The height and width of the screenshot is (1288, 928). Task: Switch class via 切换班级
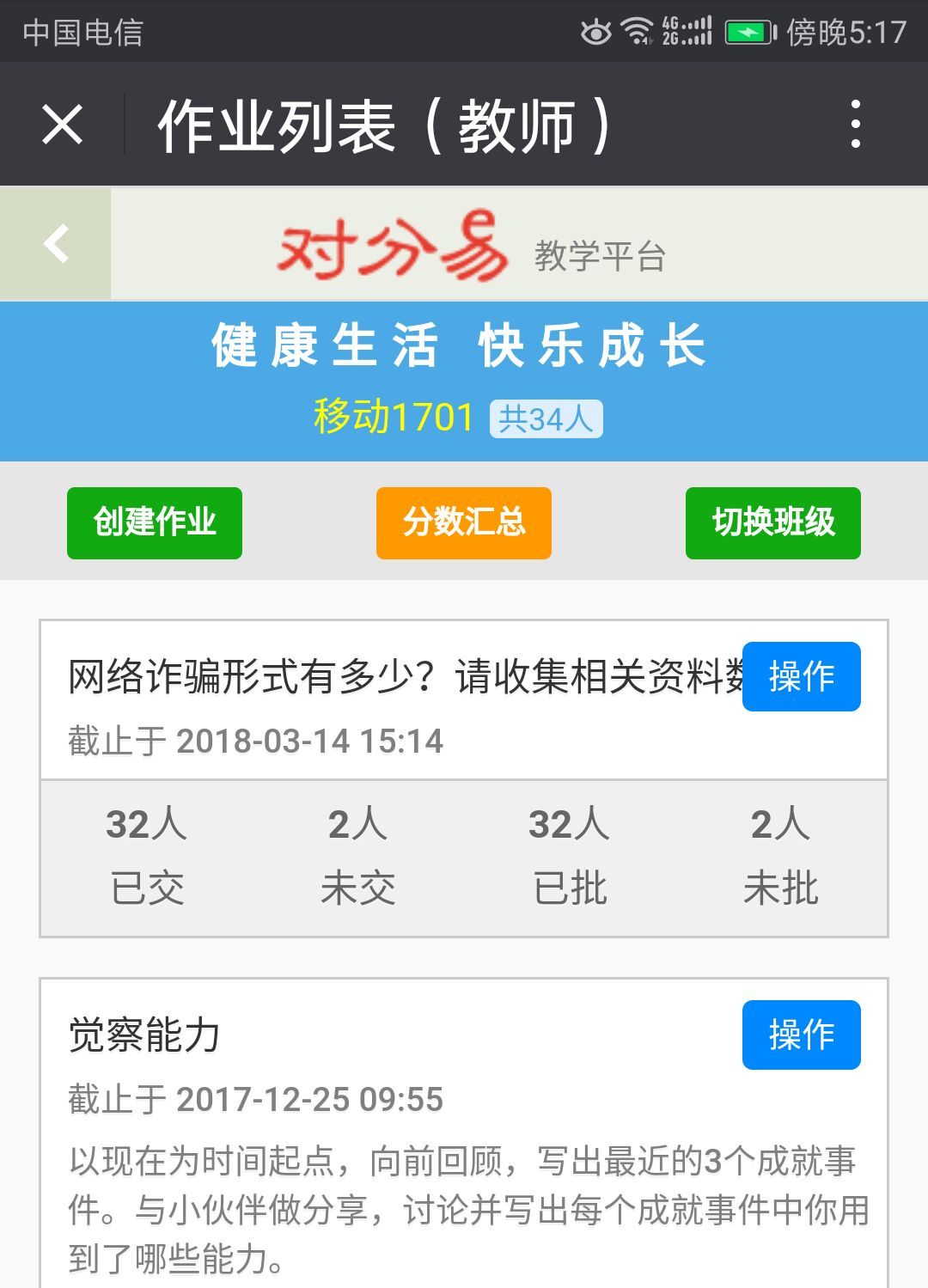pyautogui.click(x=773, y=522)
